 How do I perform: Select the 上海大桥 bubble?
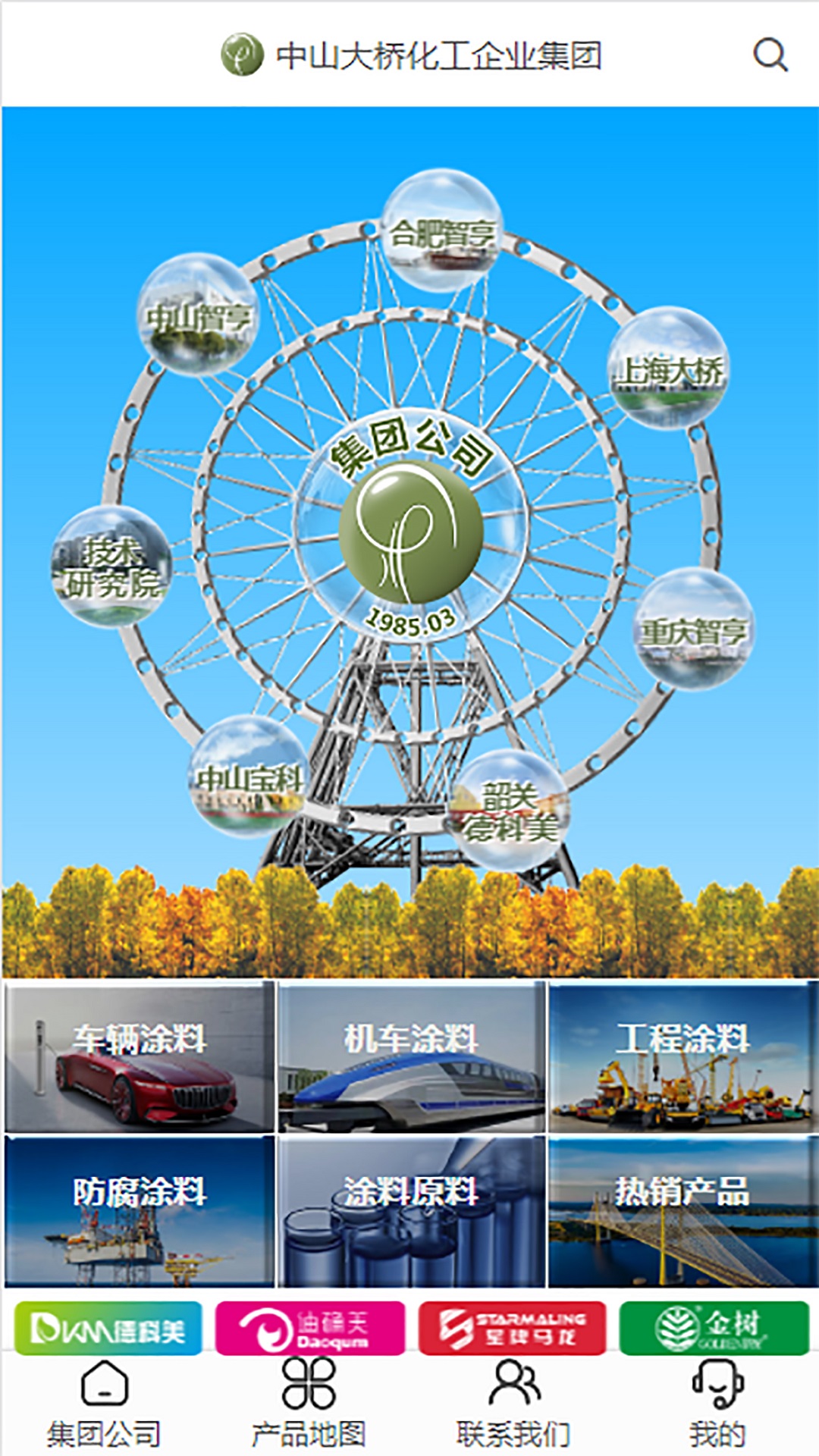point(668,369)
